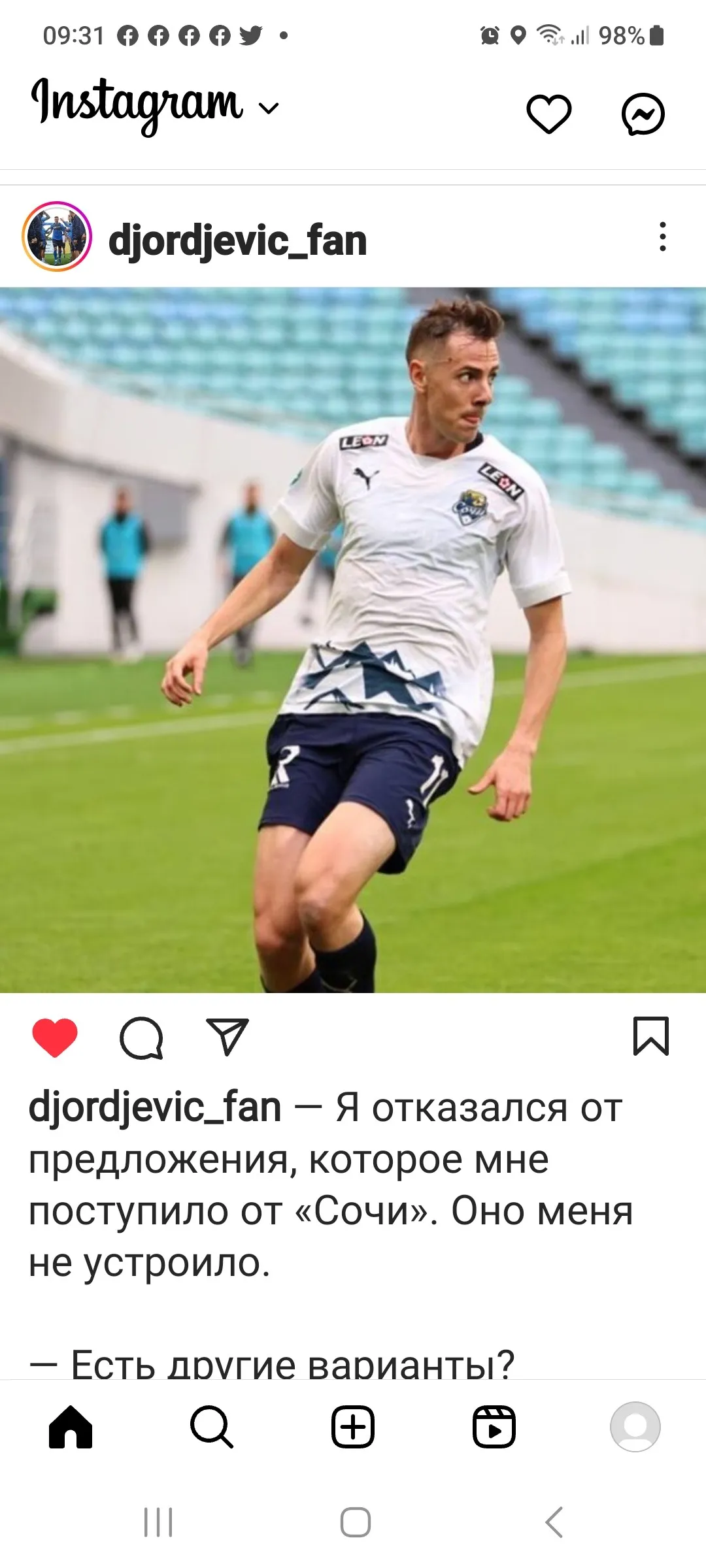Screen dimensions: 706x1568
Task: Share the post via the paper plane icon
Action: [227, 1037]
